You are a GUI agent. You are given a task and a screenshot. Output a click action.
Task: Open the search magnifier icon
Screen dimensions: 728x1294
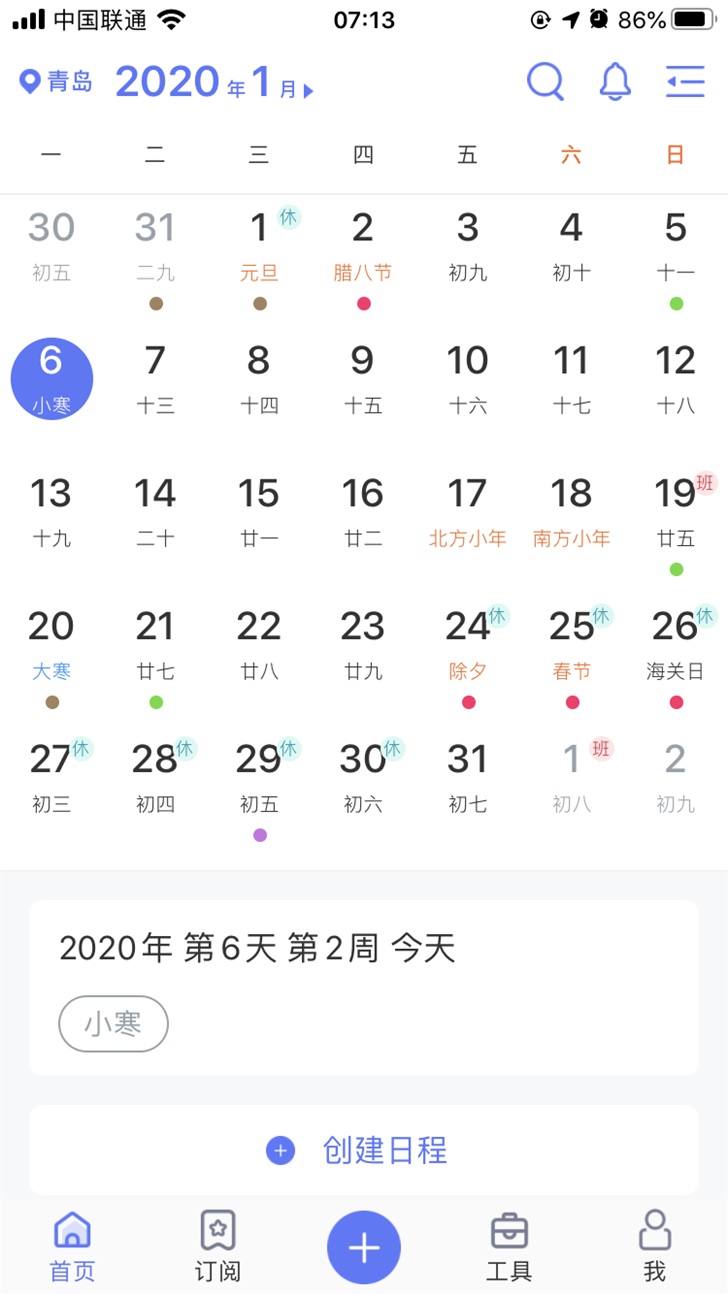pyautogui.click(x=545, y=82)
